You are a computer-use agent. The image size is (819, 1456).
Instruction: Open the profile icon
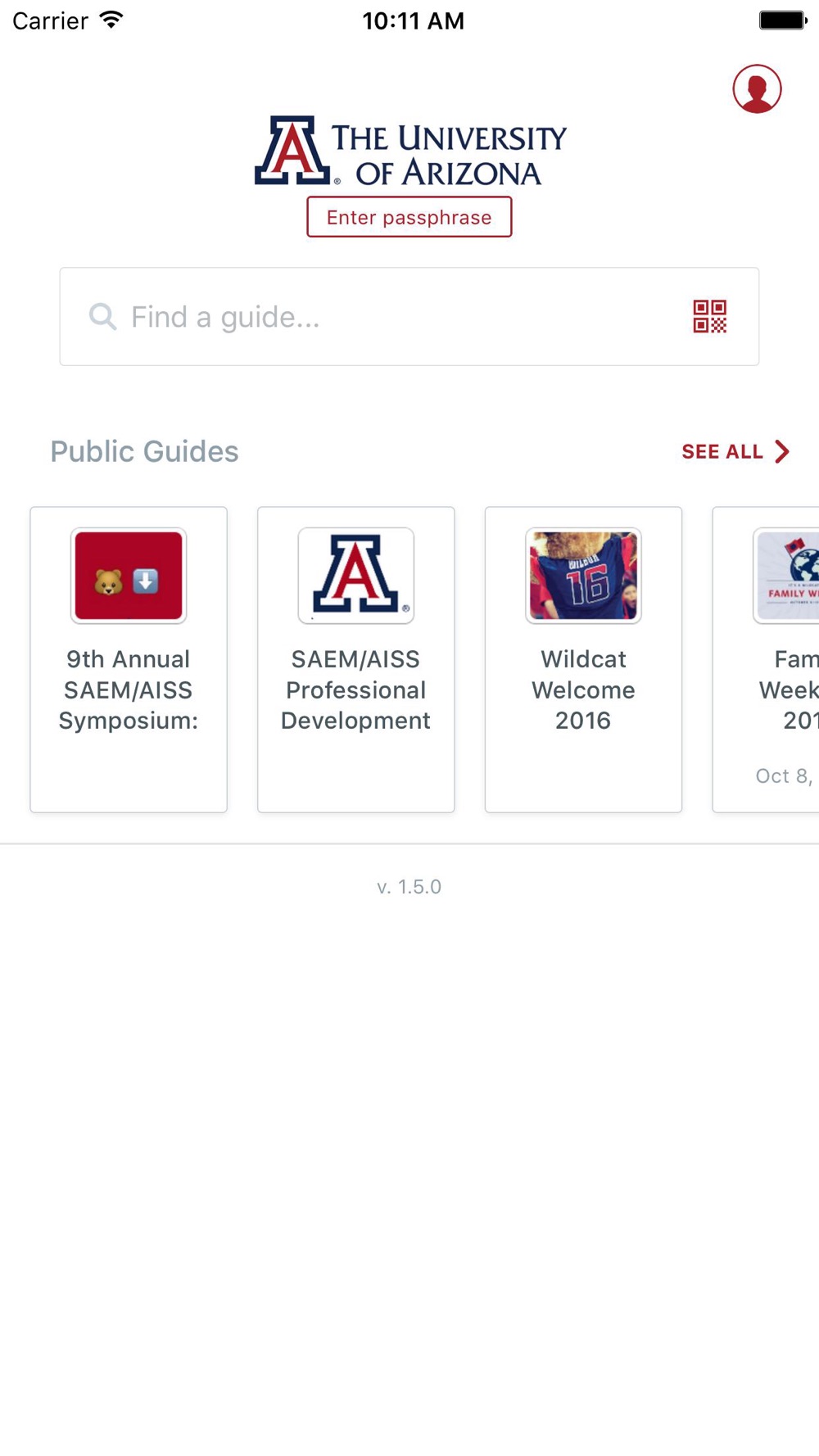[757, 88]
